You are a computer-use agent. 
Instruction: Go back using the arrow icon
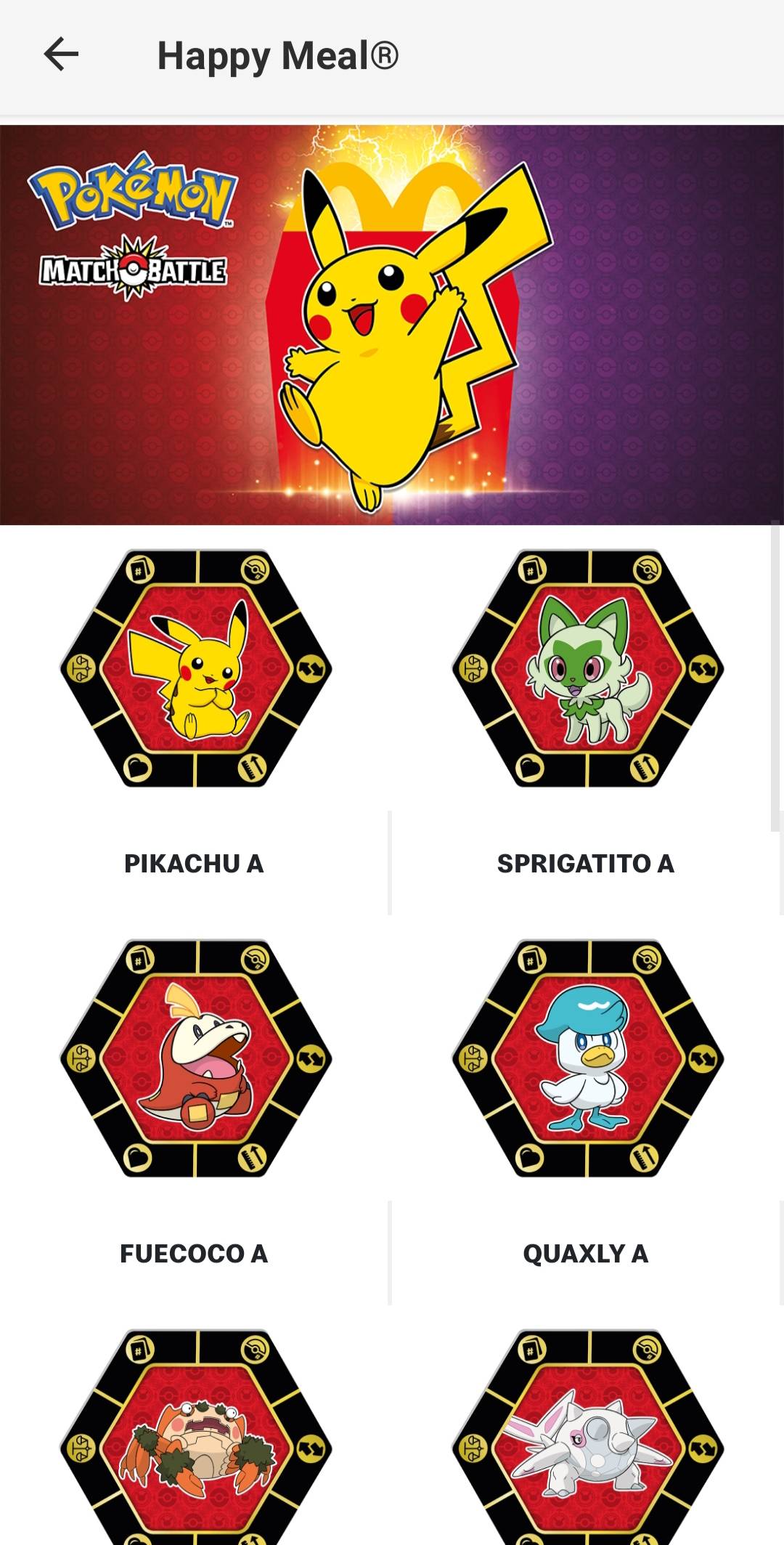click(61, 54)
